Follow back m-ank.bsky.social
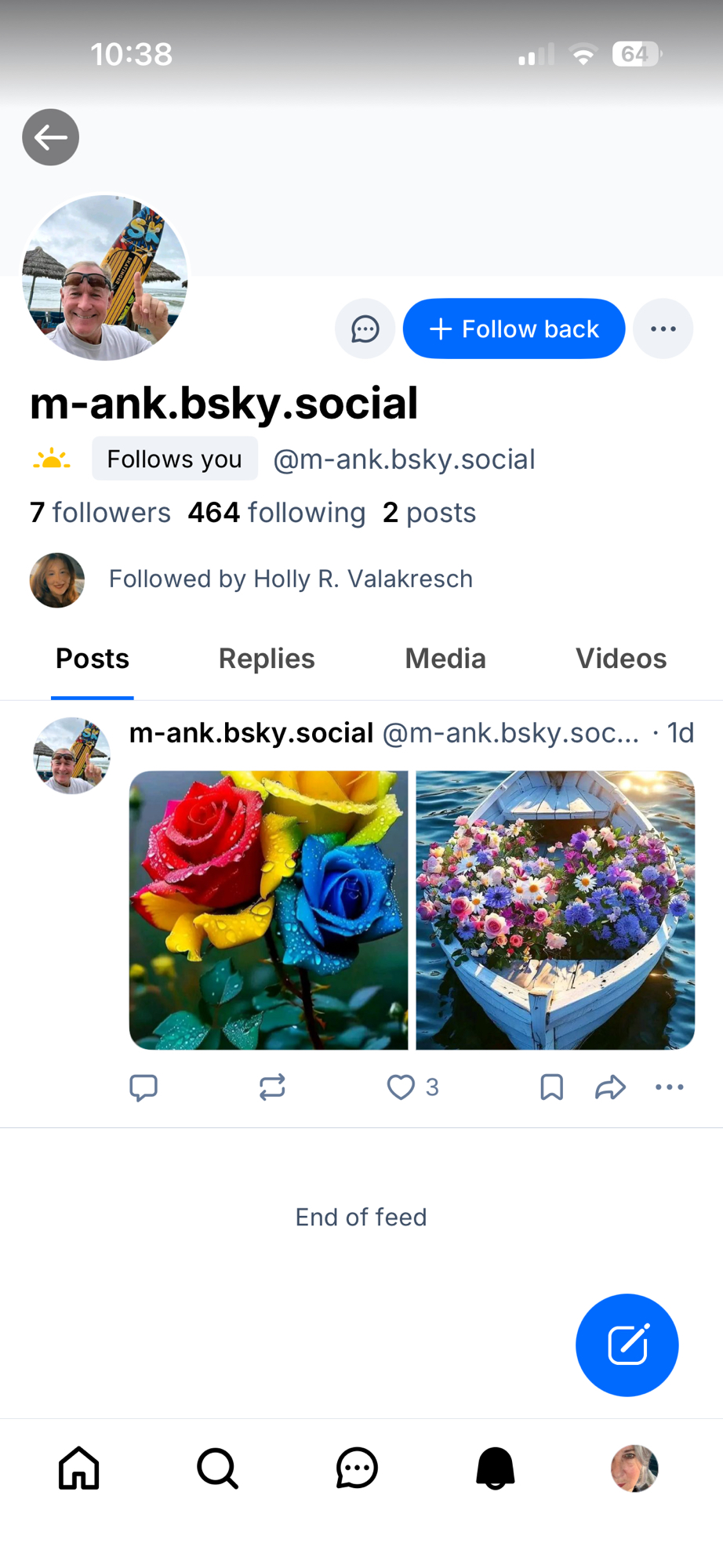This screenshot has width=723, height=1568. pos(514,328)
